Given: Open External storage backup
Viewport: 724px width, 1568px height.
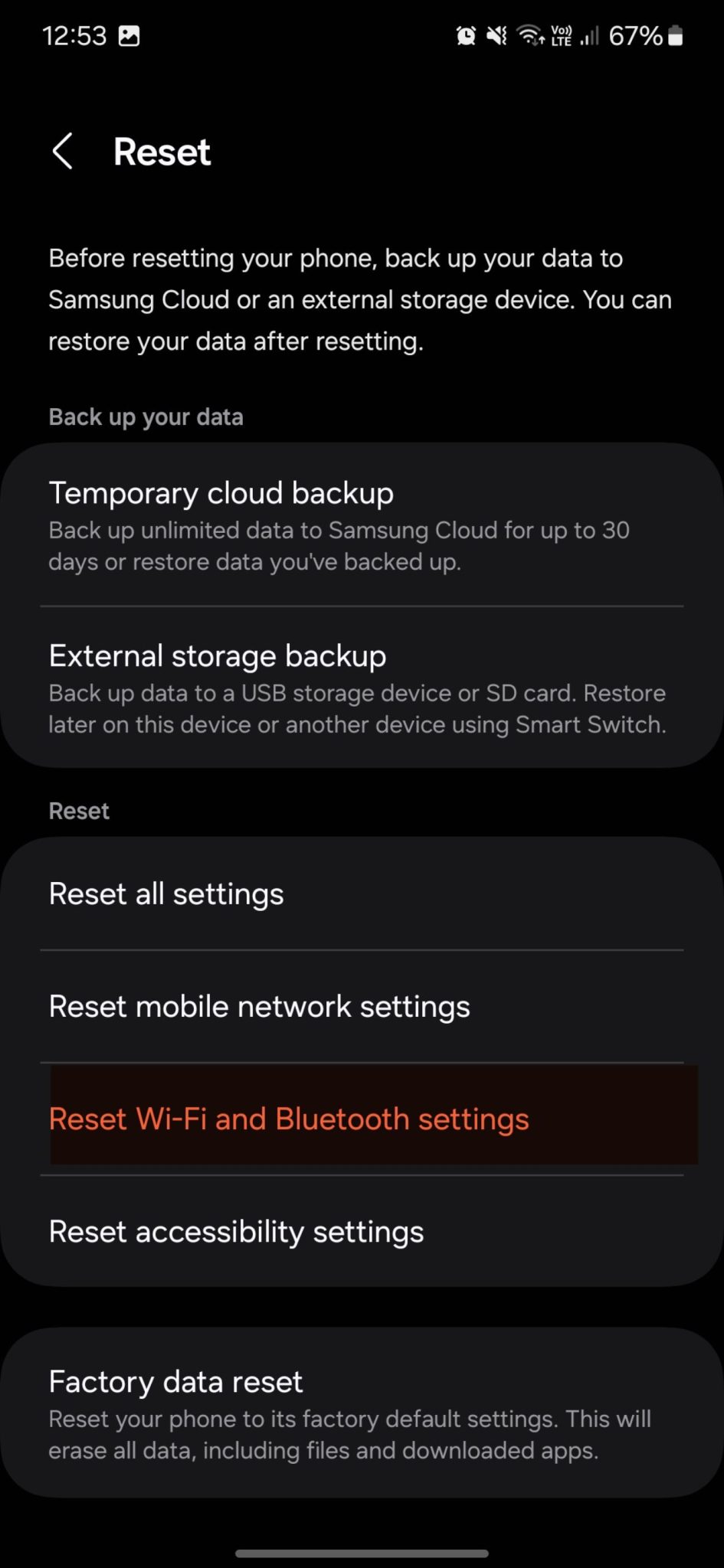Looking at the screenshot, I should [362, 688].
